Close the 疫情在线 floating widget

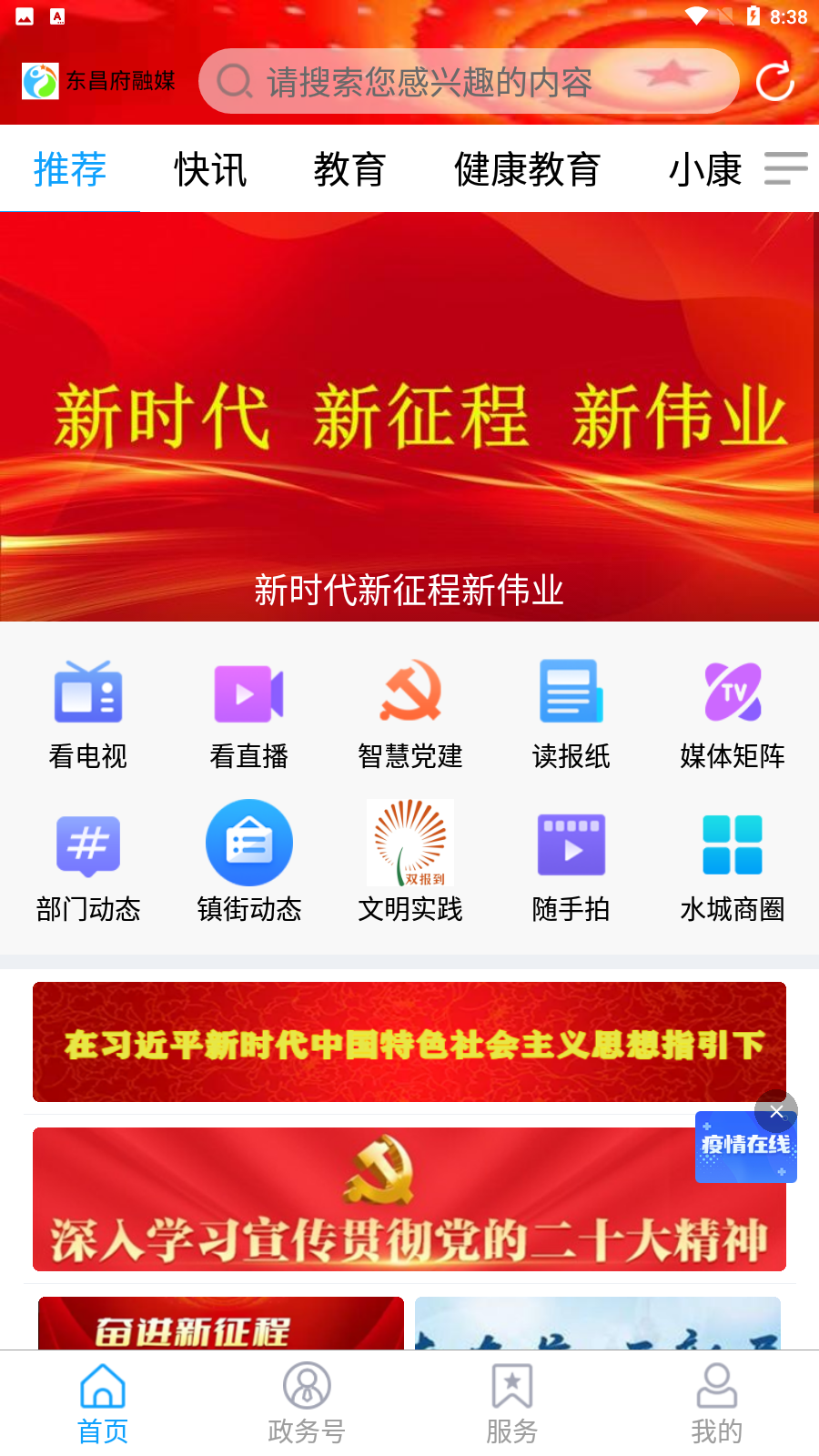[x=776, y=1111]
